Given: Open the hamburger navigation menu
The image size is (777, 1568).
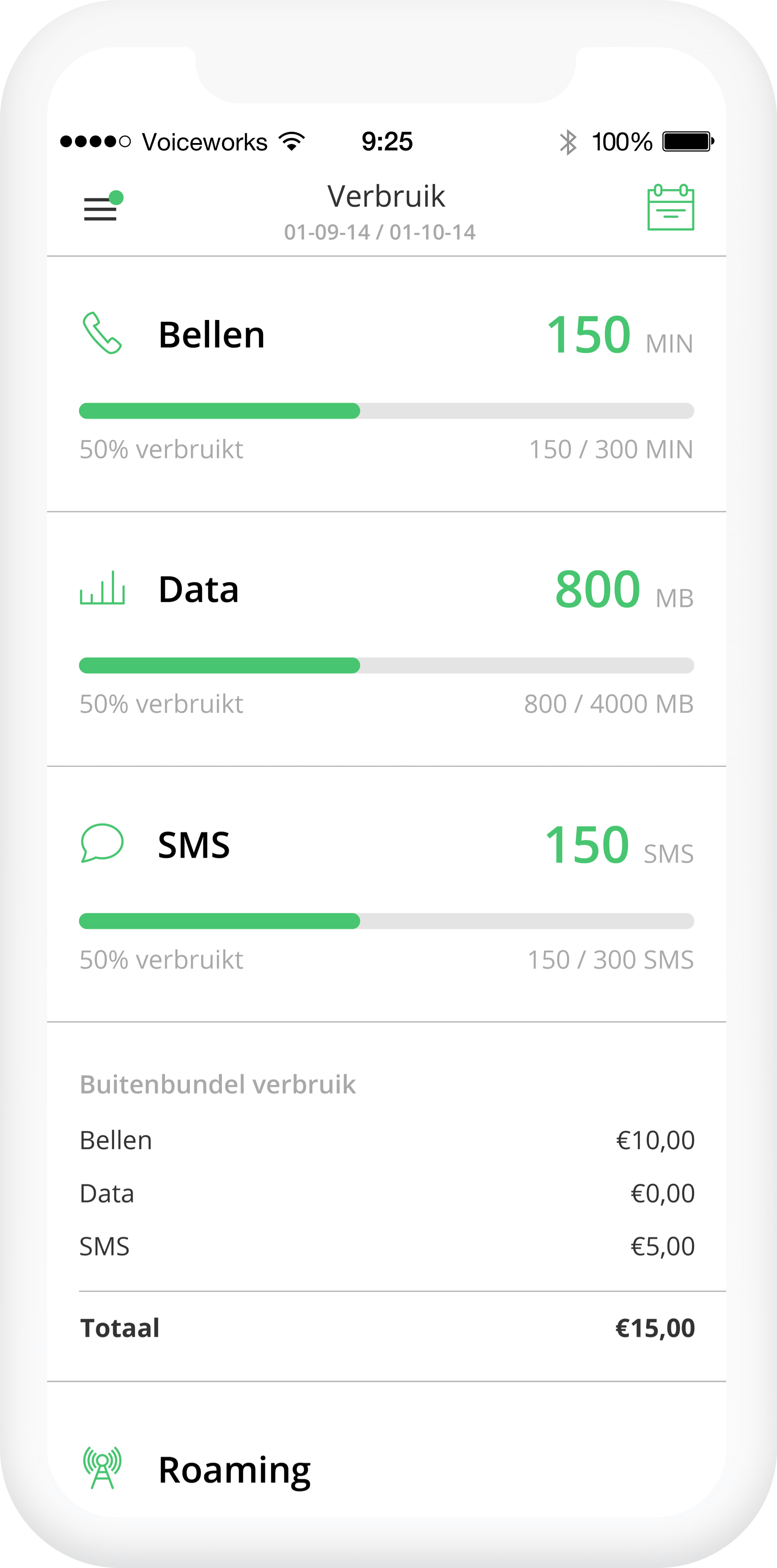Looking at the screenshot, I should point(101,210).
